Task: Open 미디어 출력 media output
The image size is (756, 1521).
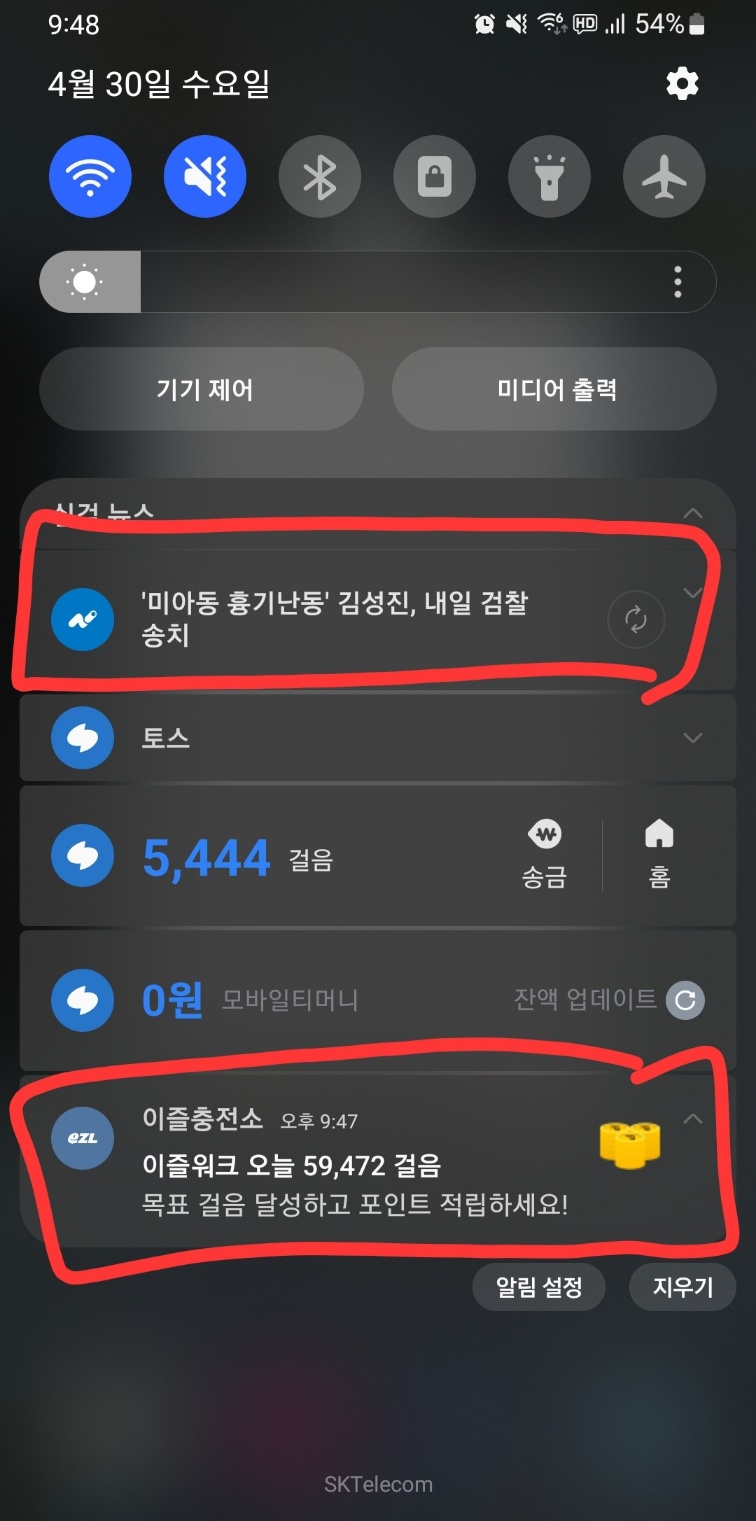Action: (x=555, y=390)
